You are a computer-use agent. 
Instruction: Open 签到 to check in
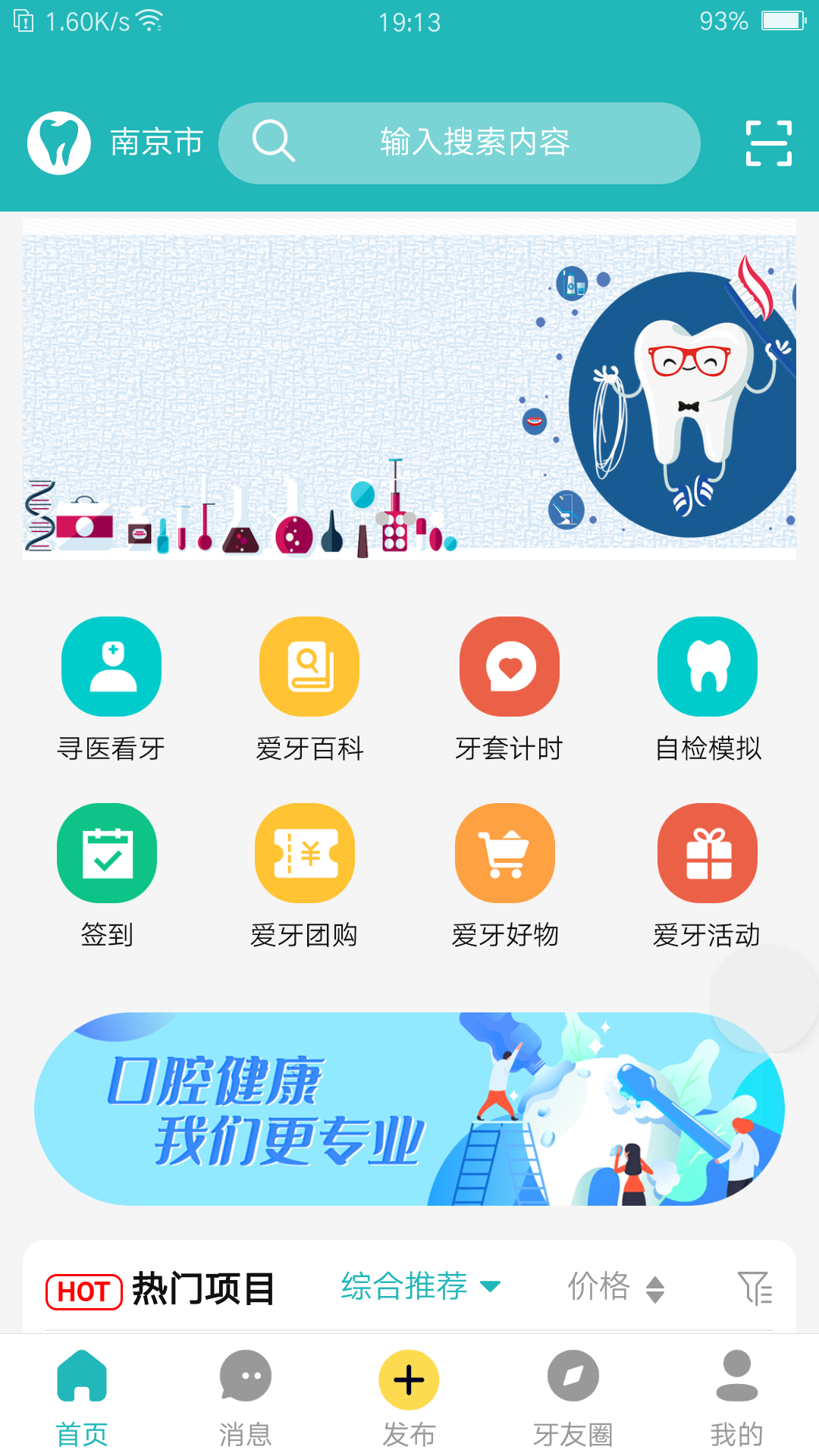point(107,874)
